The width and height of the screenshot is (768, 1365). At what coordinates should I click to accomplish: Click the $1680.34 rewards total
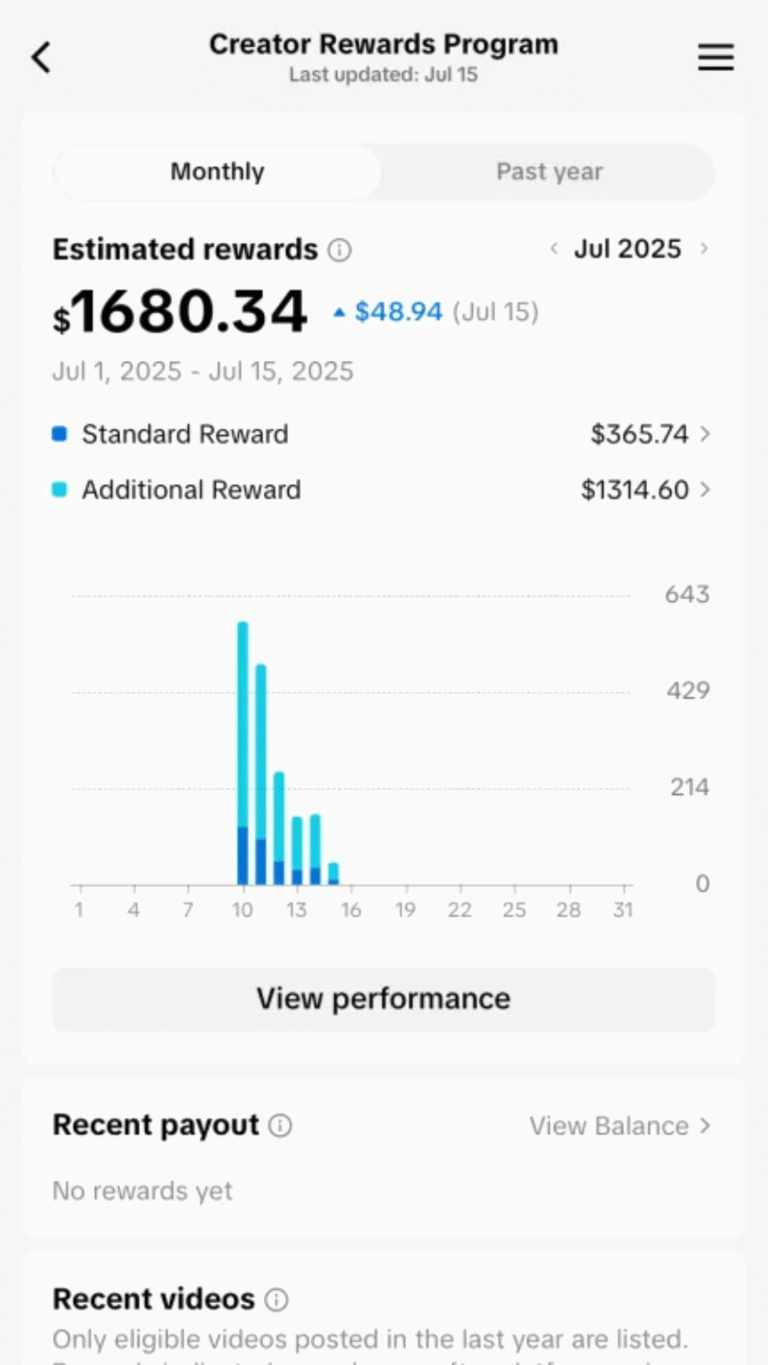[x=181, y=311]
